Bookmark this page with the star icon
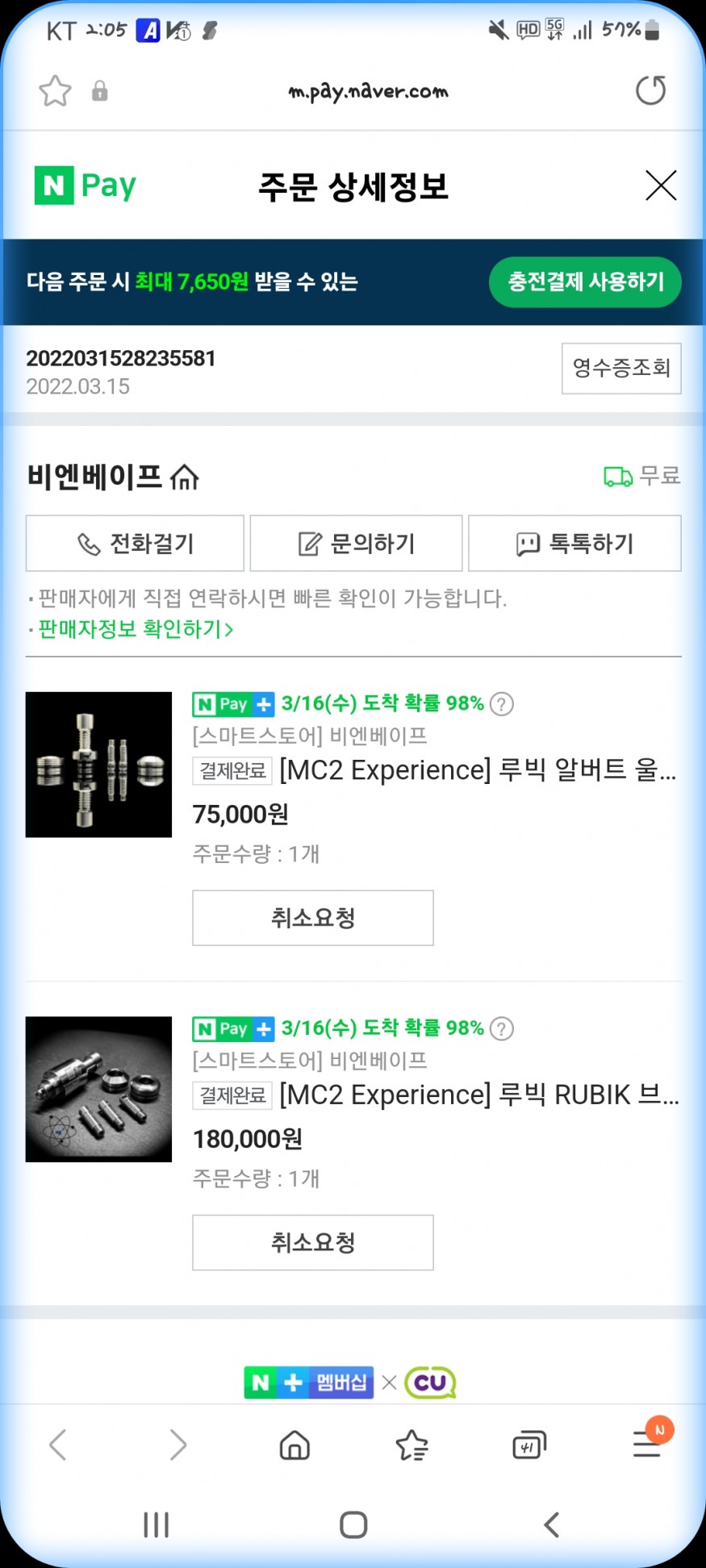 (x=55, y=90)
